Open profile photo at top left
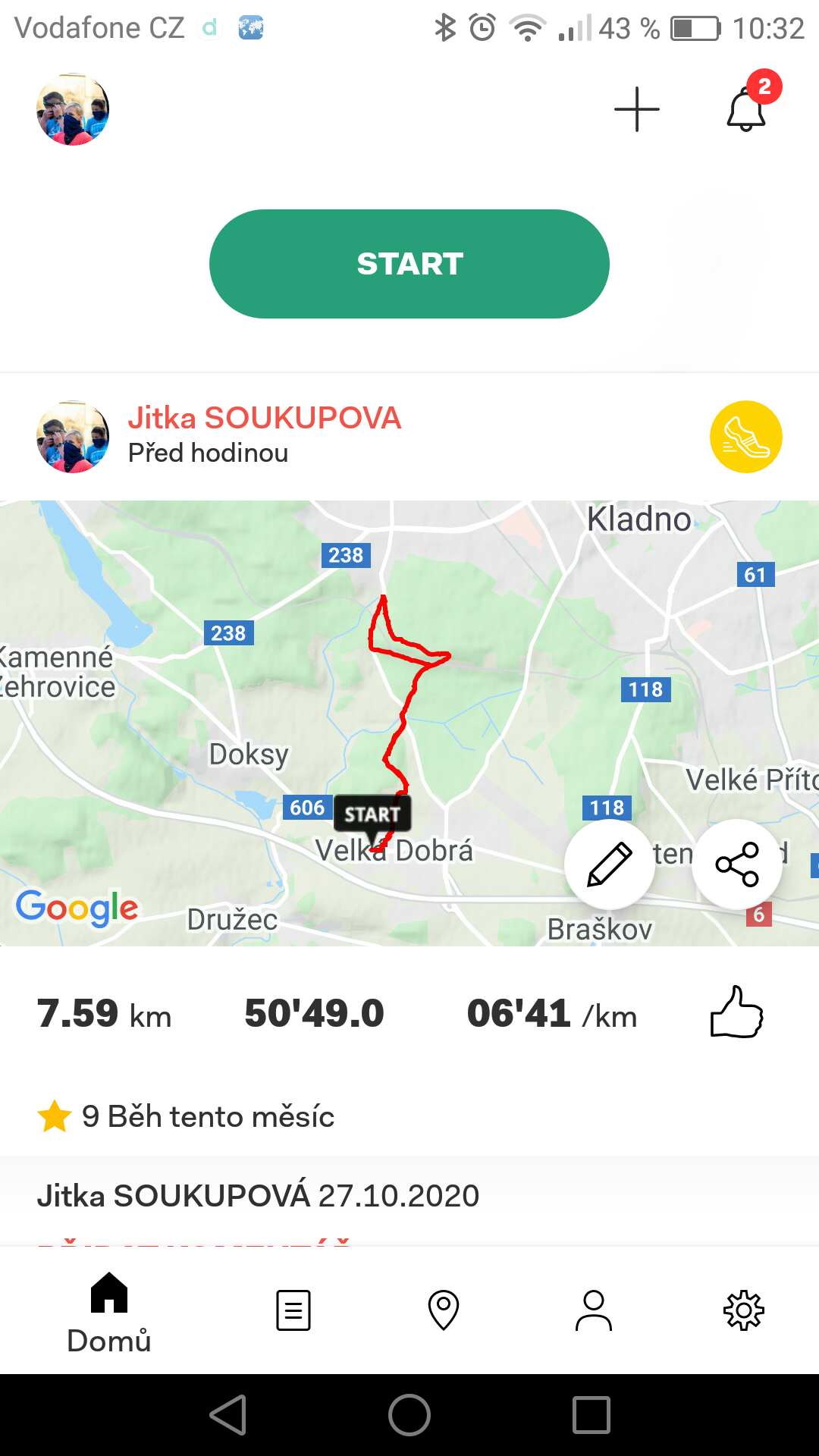Viewport: 819px width, 1456px height. pyautogui.click(x=73, y=109)
